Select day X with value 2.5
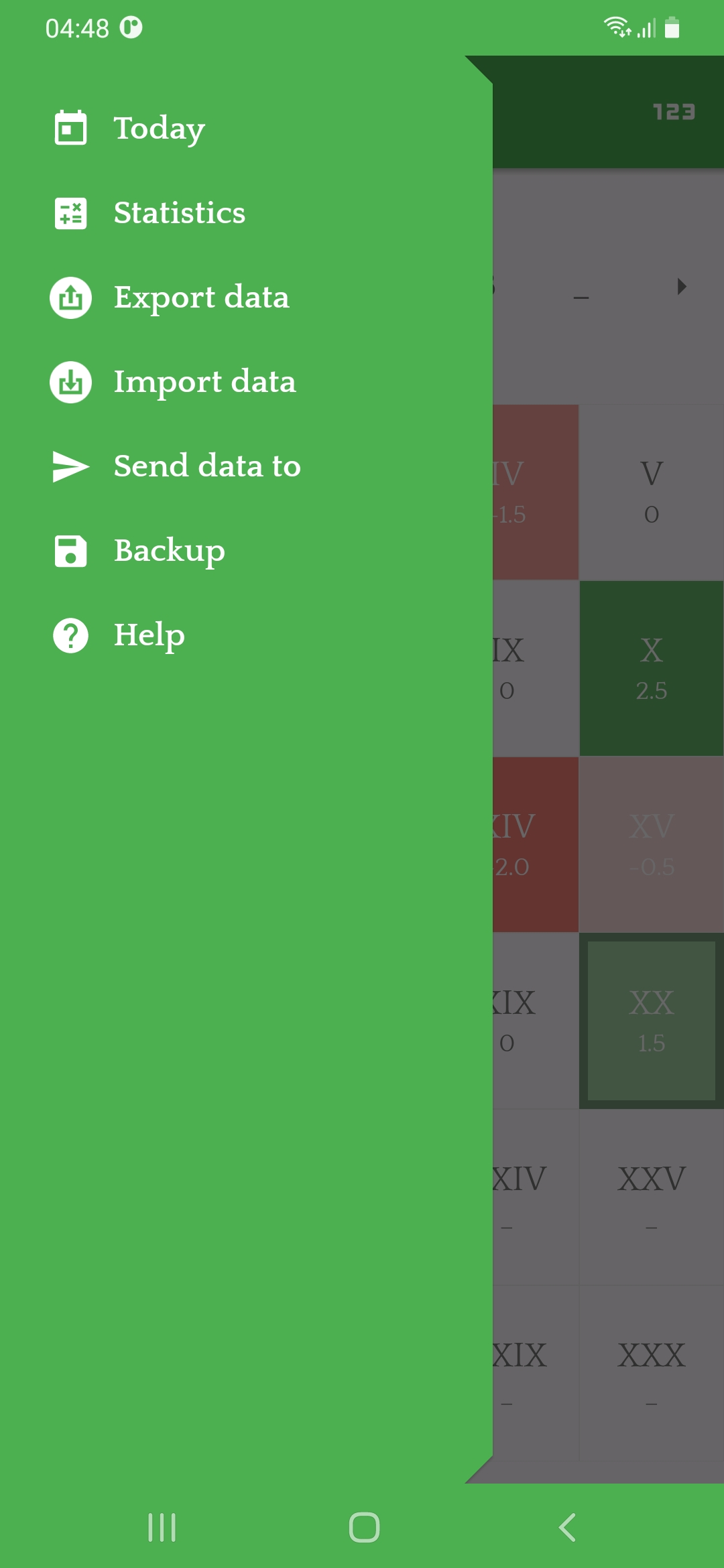724x1568 pixels. click(x=651, y=668)
